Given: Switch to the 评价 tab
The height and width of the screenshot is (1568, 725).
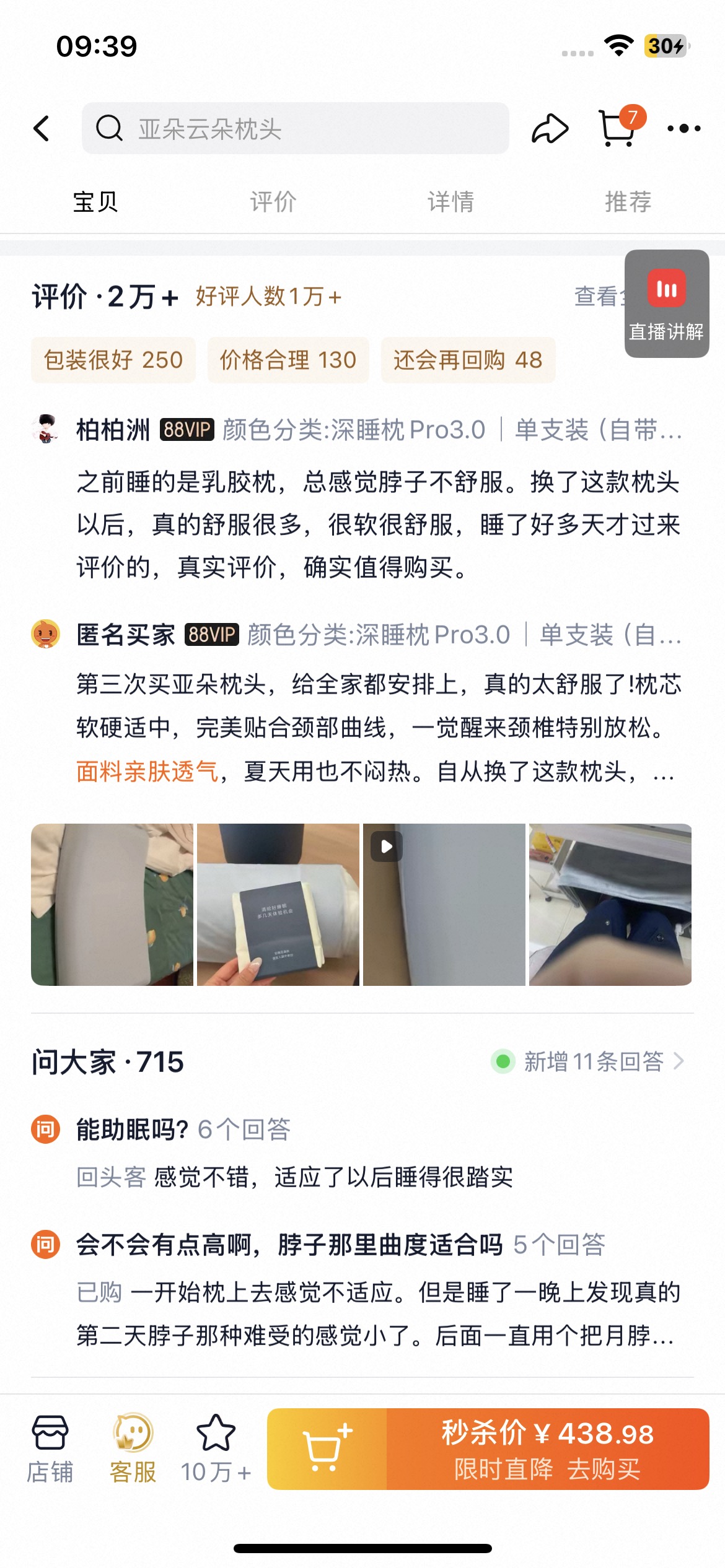Looking at the screenshot, I should [273, 201].
